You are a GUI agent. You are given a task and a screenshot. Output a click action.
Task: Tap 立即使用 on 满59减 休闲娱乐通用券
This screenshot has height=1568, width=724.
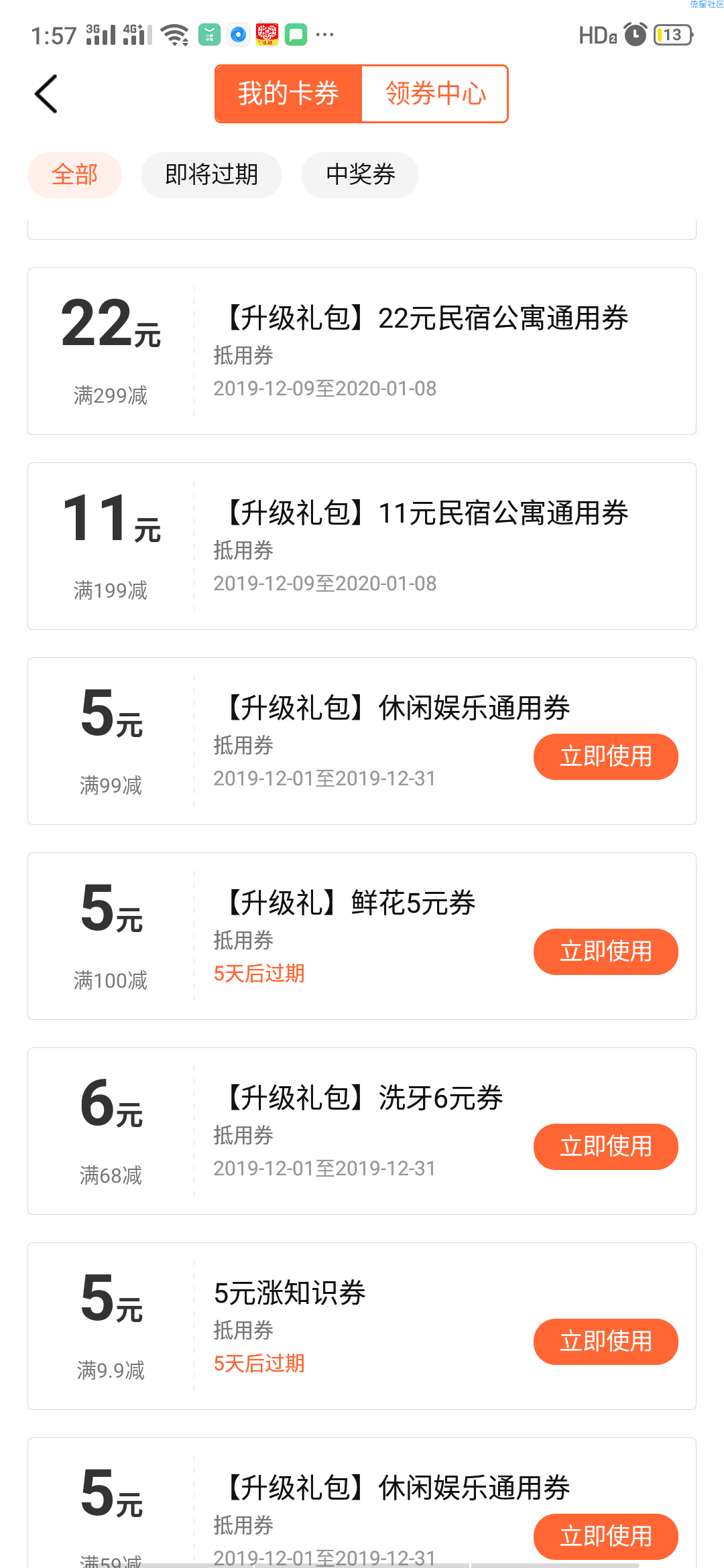[x=606, y=1537]
